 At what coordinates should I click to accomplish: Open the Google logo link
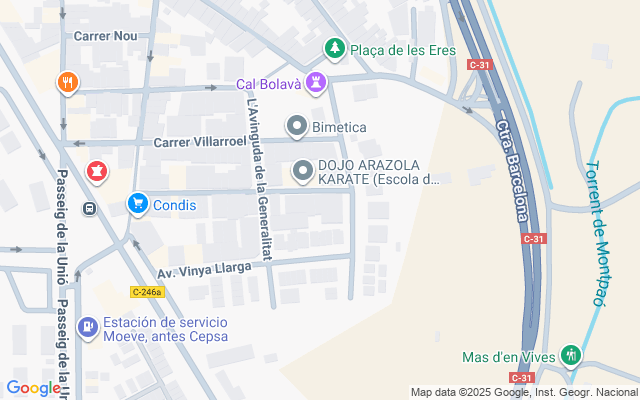pyautogui.click(x=33, y=388)
